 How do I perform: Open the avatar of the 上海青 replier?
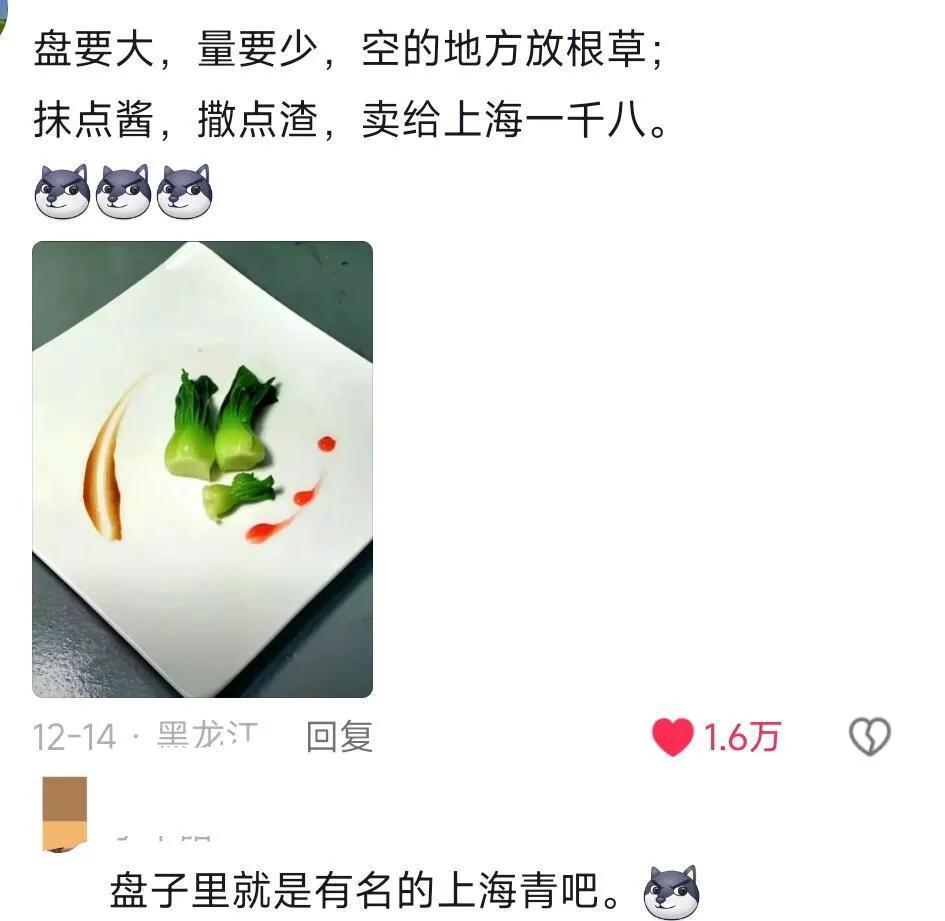click(64, 814)
